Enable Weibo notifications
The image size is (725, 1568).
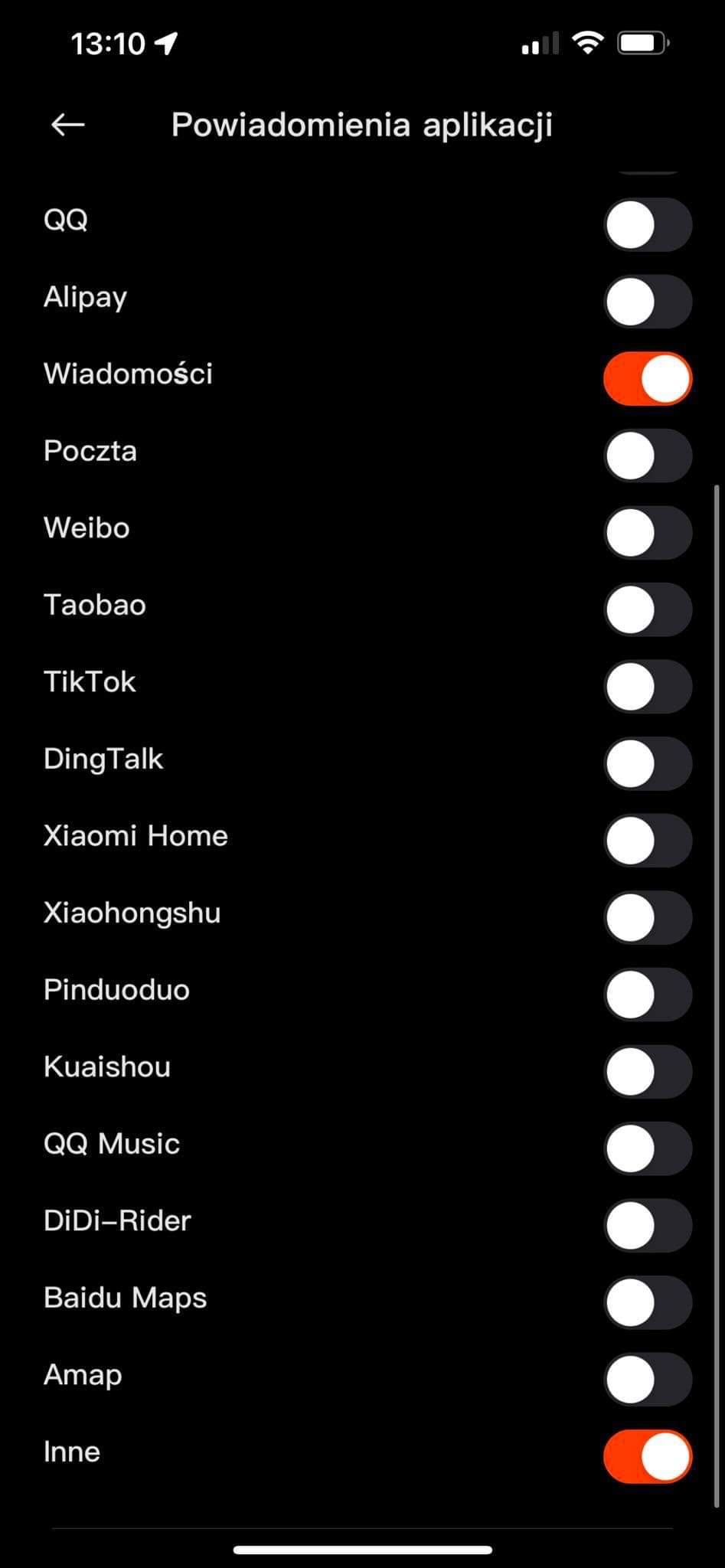click(x=647, y=533)
